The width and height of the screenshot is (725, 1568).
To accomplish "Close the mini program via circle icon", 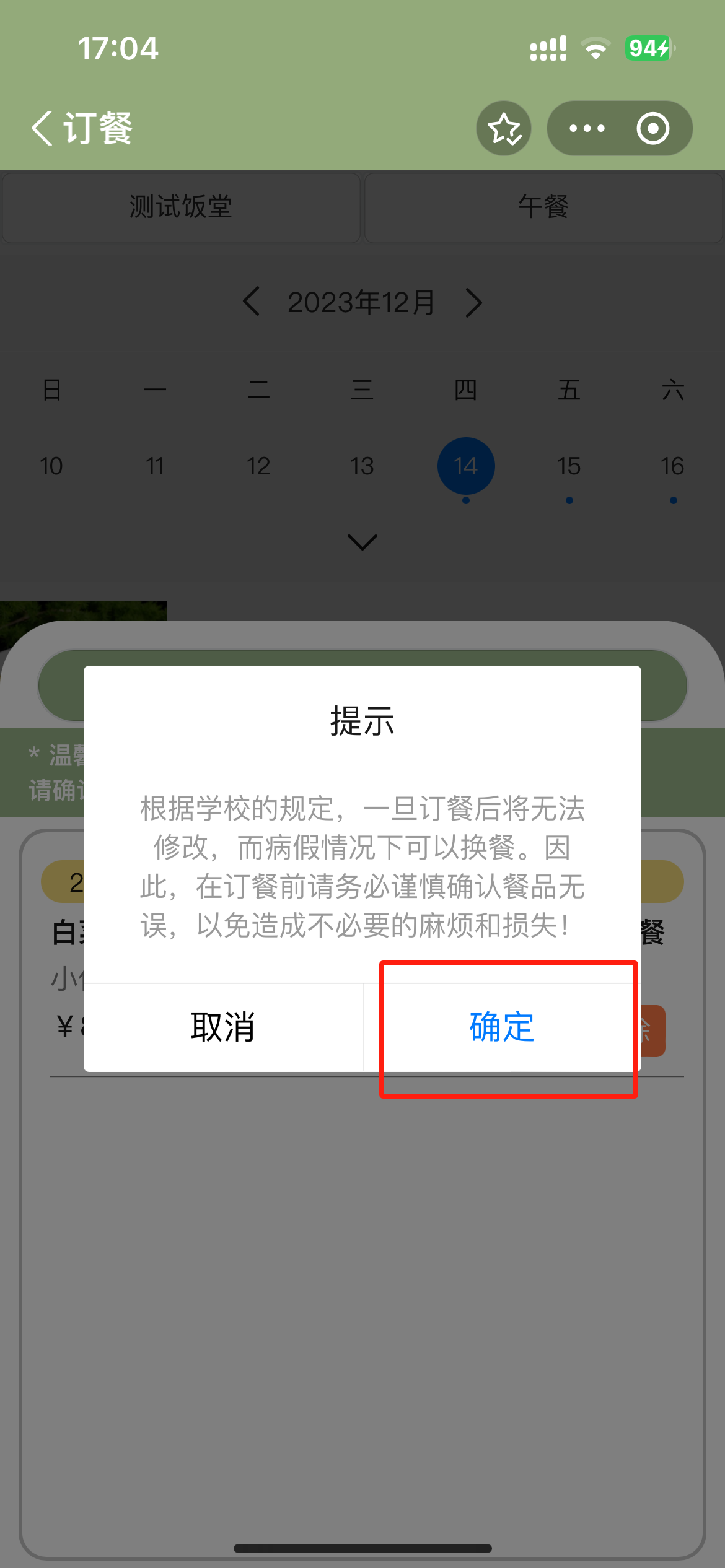I will point(653,128).
